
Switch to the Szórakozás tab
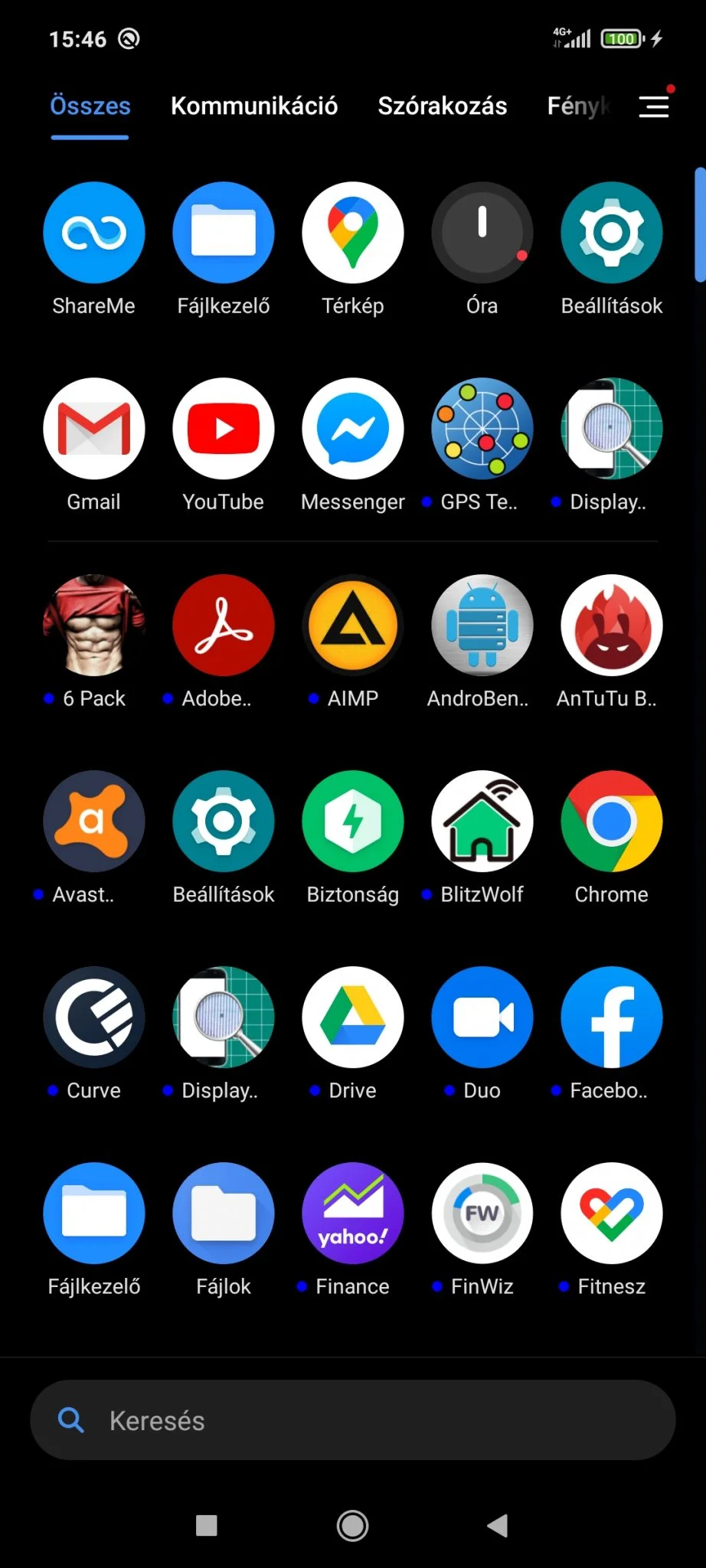[x=442, y=106]
